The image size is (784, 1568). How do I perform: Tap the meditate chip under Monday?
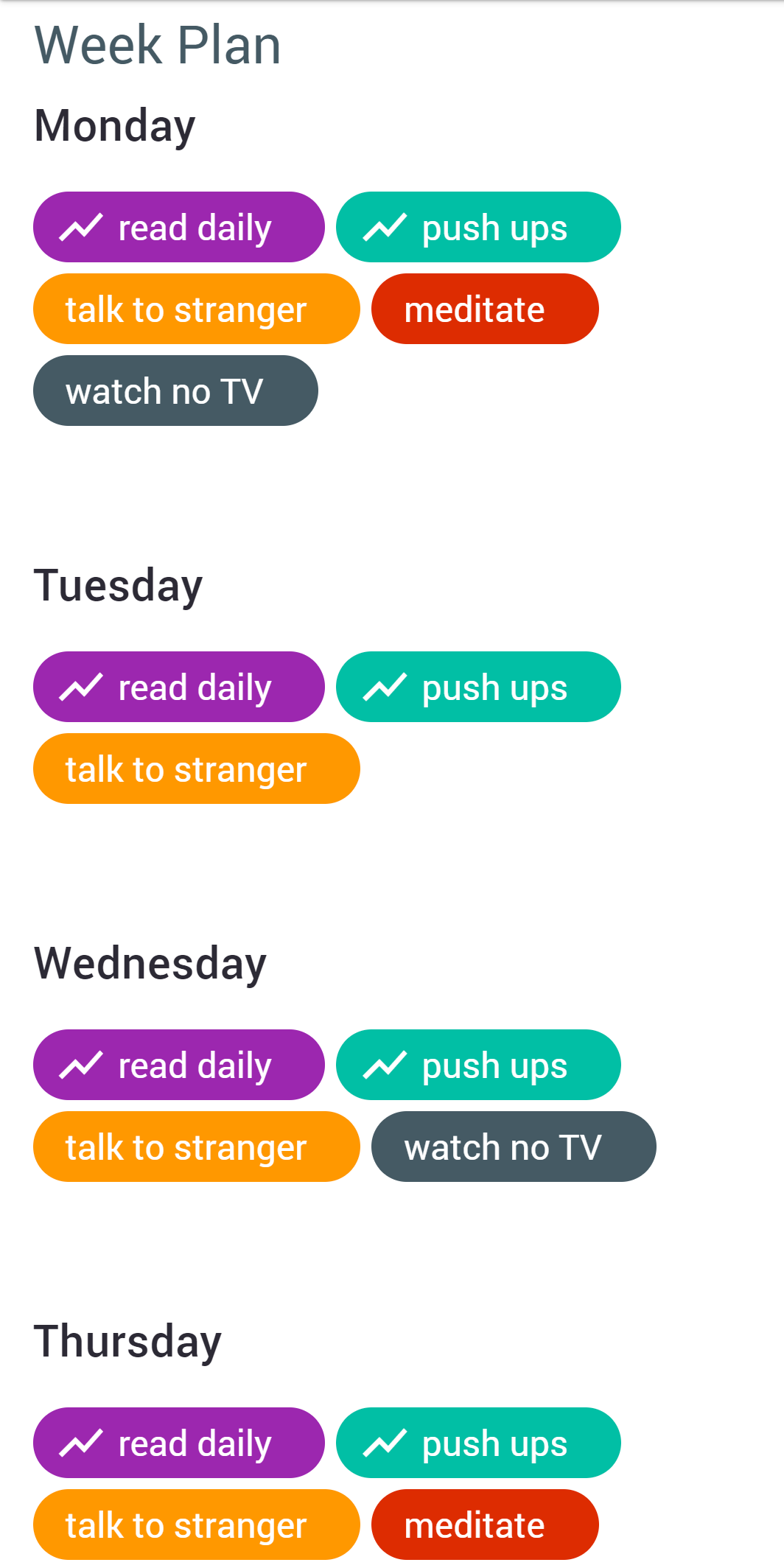pyautogui.click(x=485, y=309)
